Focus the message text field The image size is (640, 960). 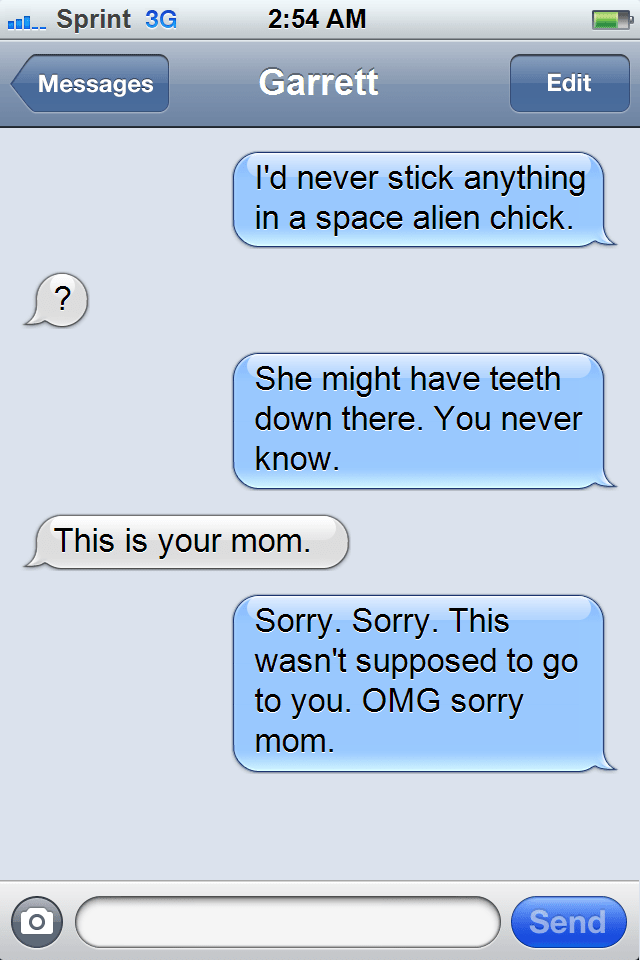287,921
